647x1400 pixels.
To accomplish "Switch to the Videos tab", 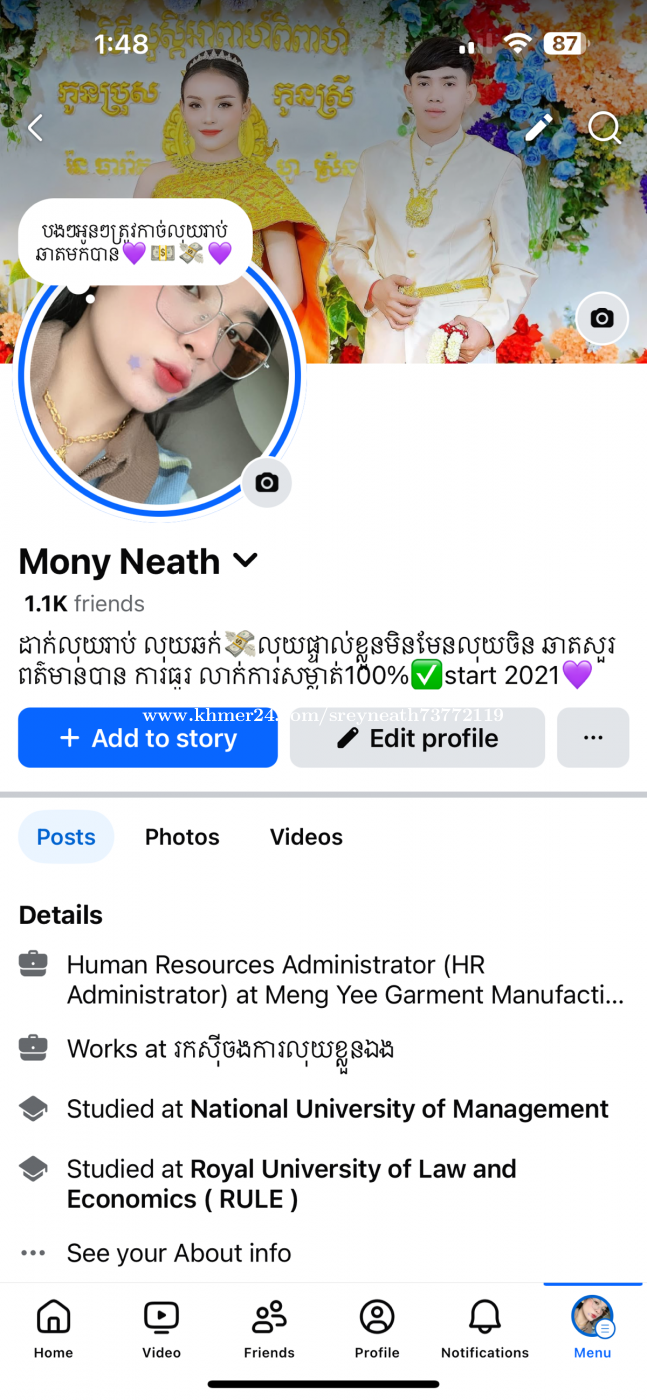I will click(x=306, y=837).
